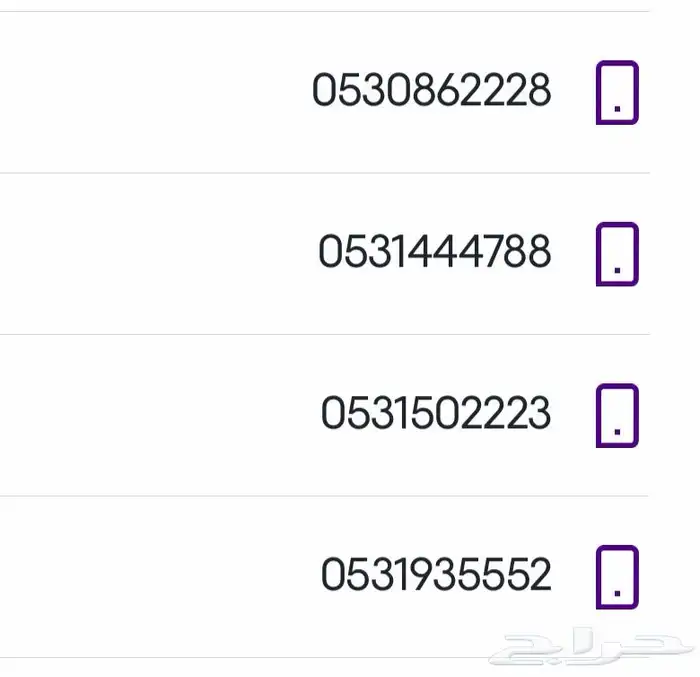Pick the number 0531502223

436,414
